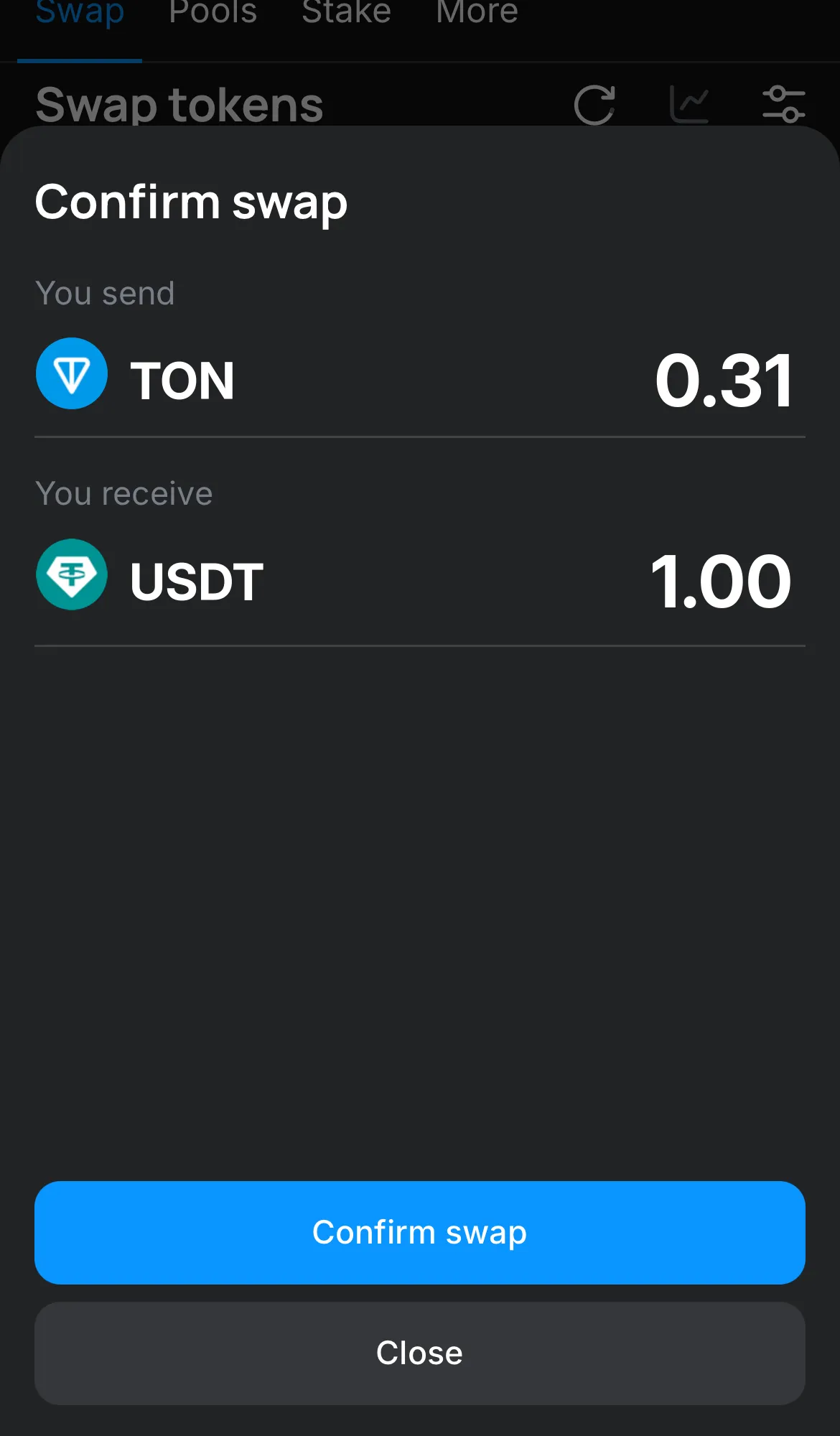840x1436 pixels.
Task: Open swap settings sliders icon
Action: pyautogui.click(x=785, y=105)
